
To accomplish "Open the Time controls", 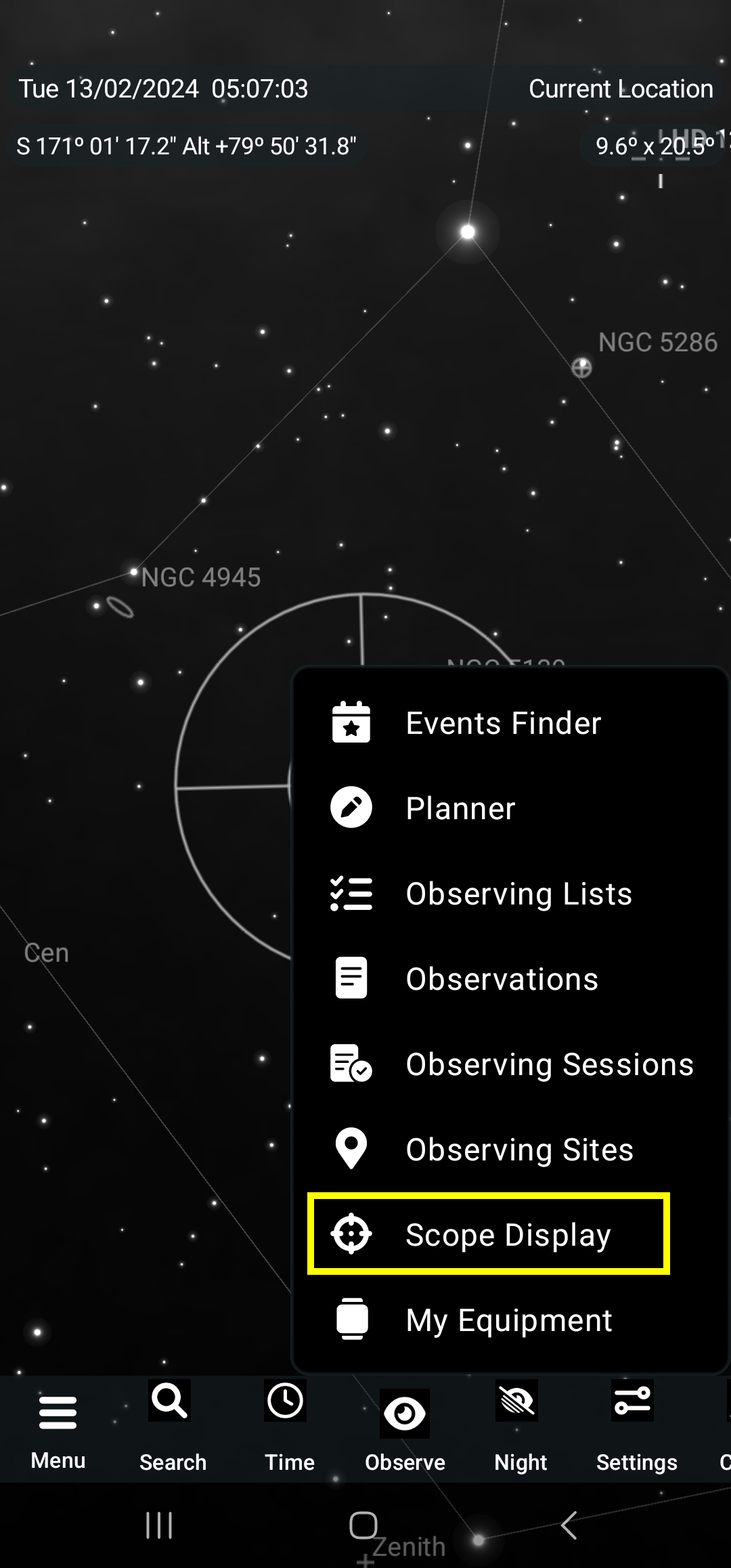I will [x=288, y=1427].
